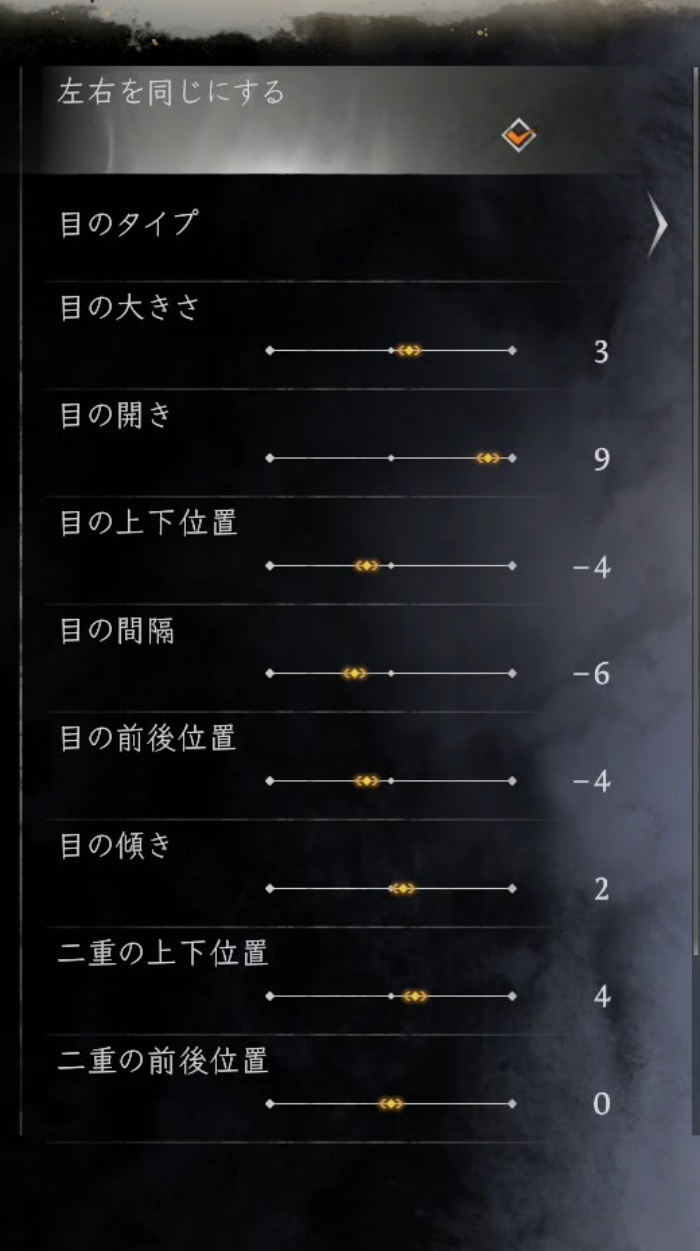Adjust the 目の開き slider
The height and width of the screenshot is (1251, 700).
(x=391, y=458)
